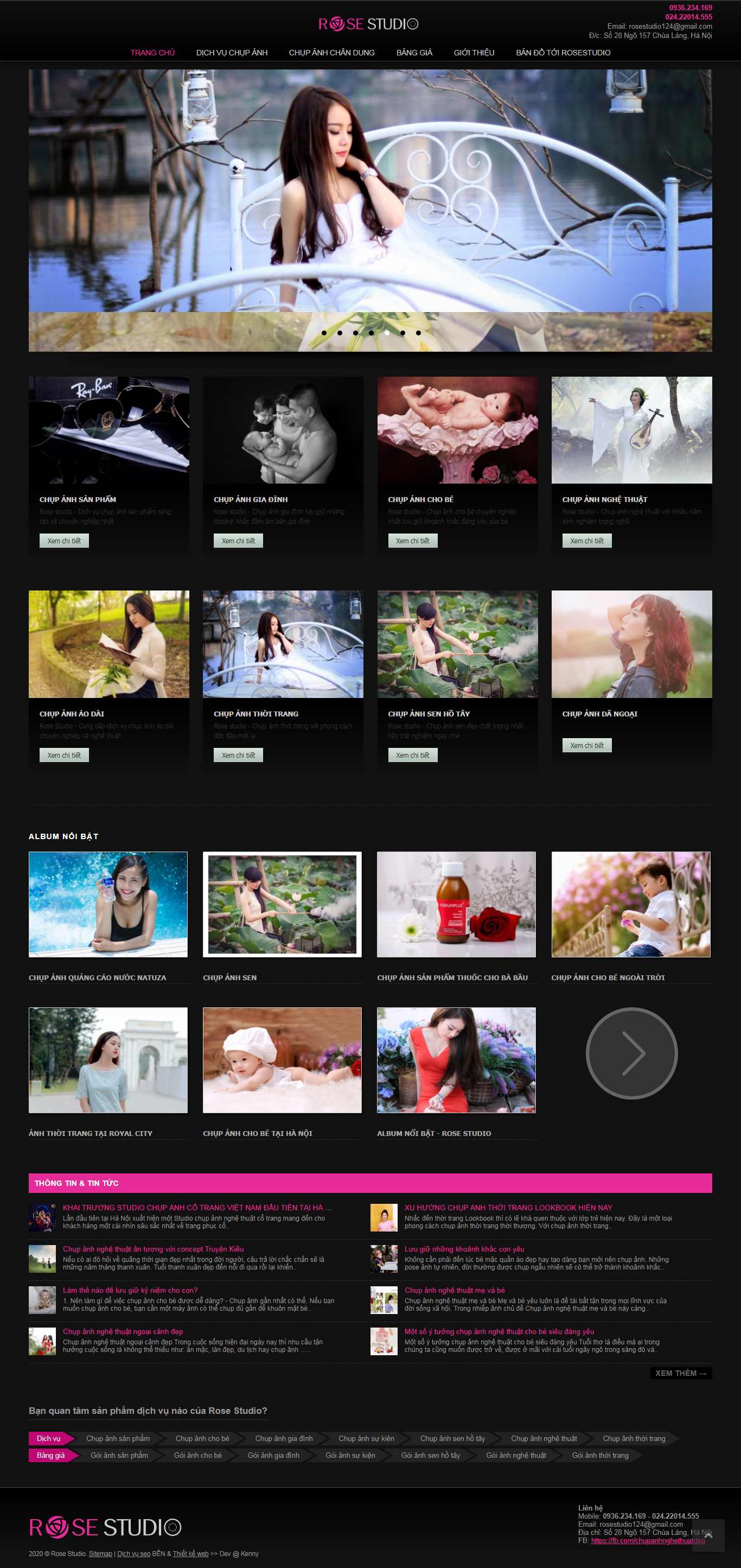The height and width of the screenshot is (1568, 741).
Task: Open the Chụp Ảnh Sen album thumbnail
Action: pyautogui.click(x=282, y=904)
